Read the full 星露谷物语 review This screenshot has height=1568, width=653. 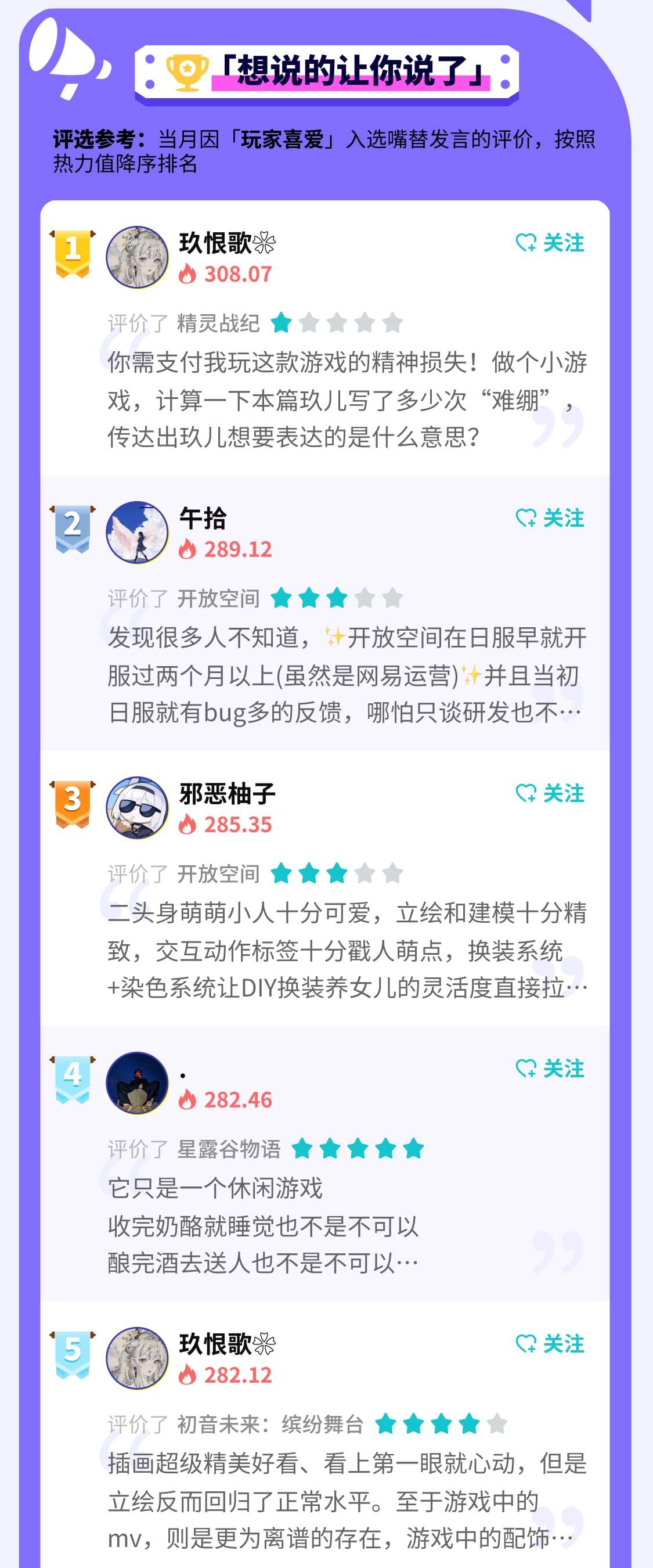pos(263,1225)
